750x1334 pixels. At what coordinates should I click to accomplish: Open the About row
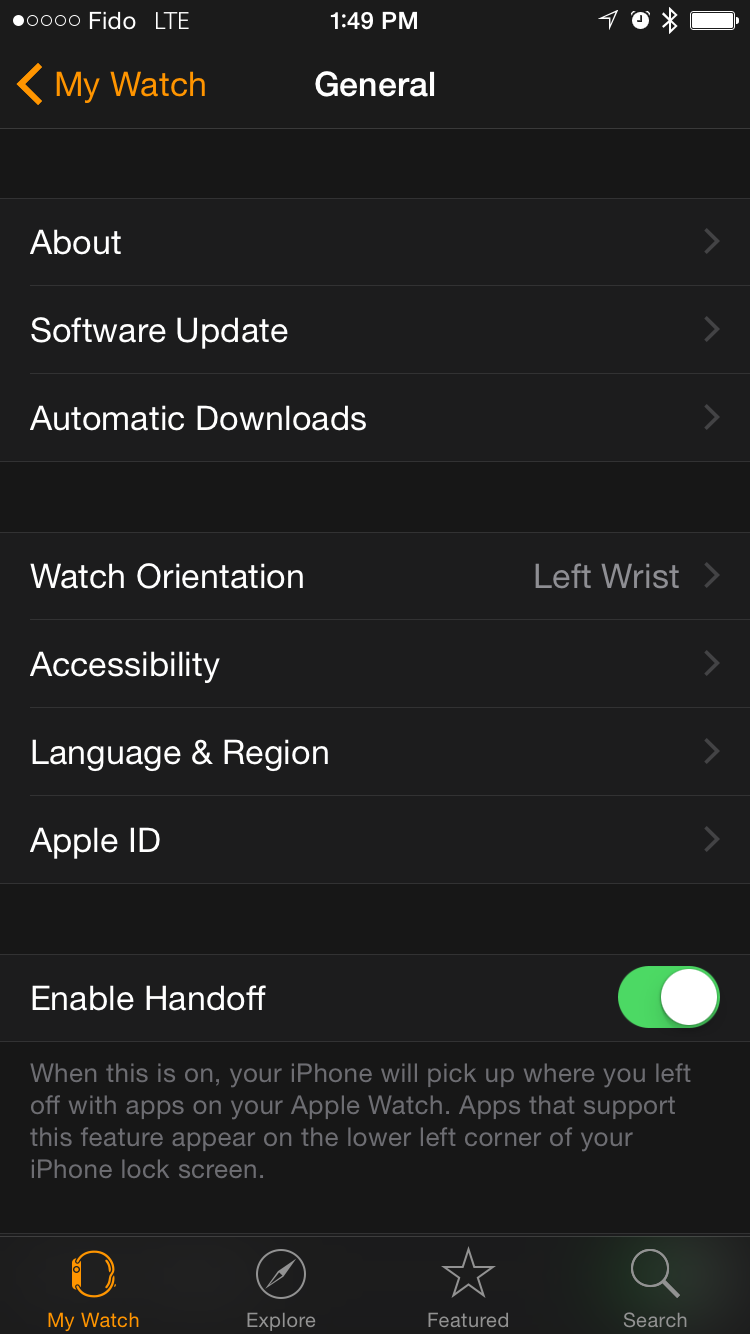(x=375, y=242)
